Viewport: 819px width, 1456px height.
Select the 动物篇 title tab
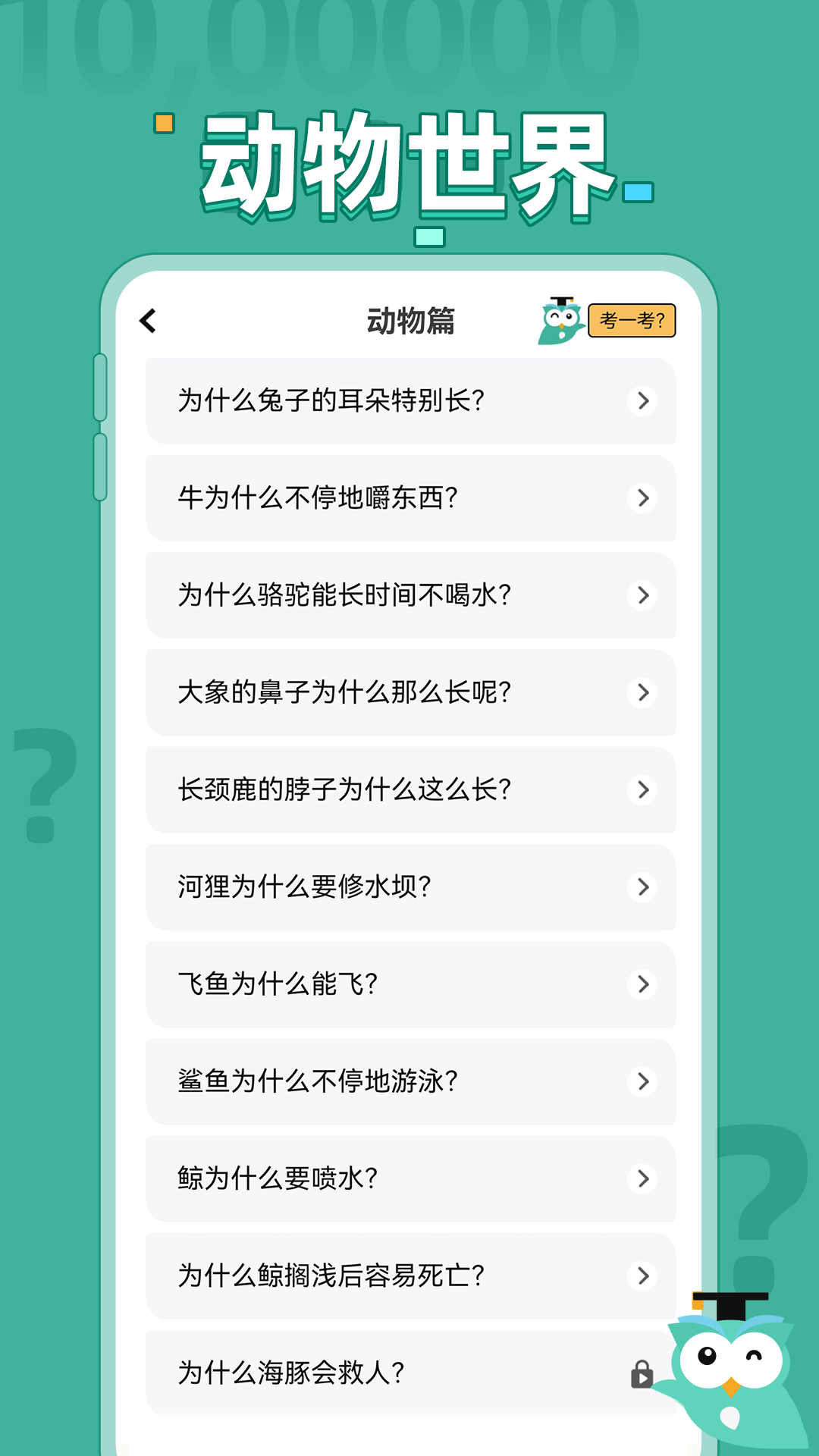click(409, 319)
